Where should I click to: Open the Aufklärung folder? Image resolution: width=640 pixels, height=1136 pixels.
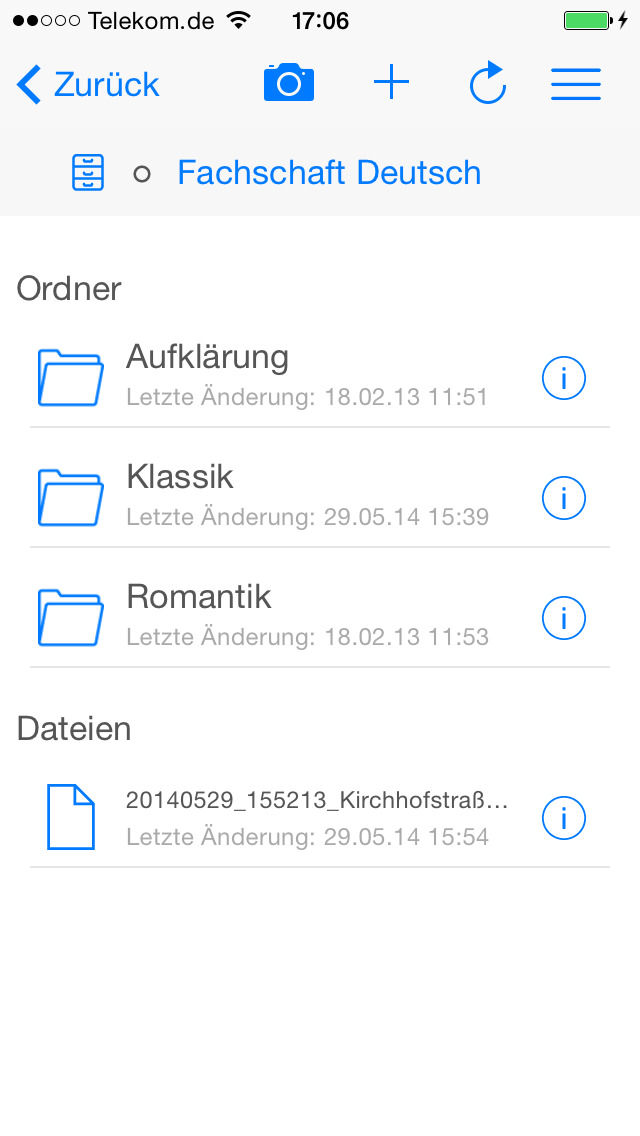click(x=320, y=376)
